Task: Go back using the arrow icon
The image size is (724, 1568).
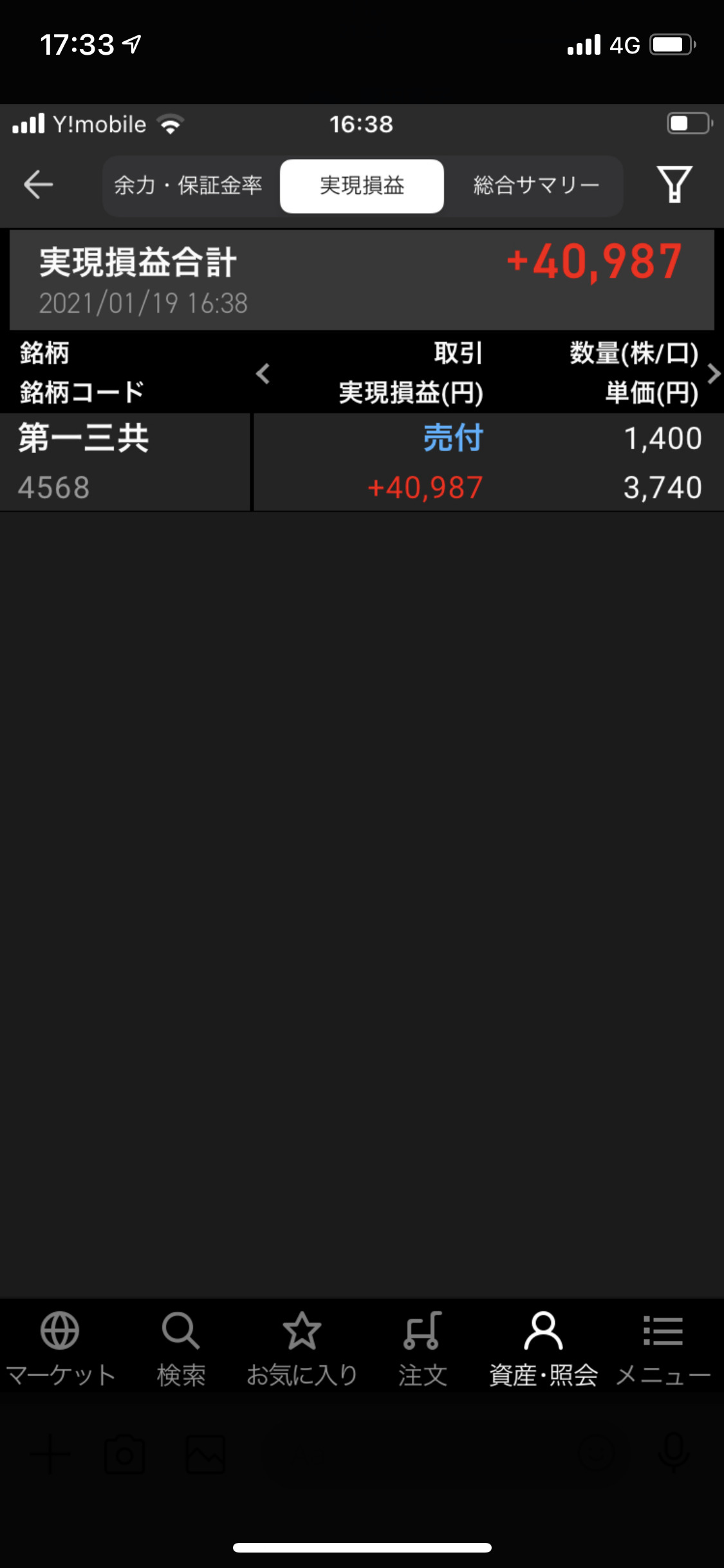Action: 38,185
